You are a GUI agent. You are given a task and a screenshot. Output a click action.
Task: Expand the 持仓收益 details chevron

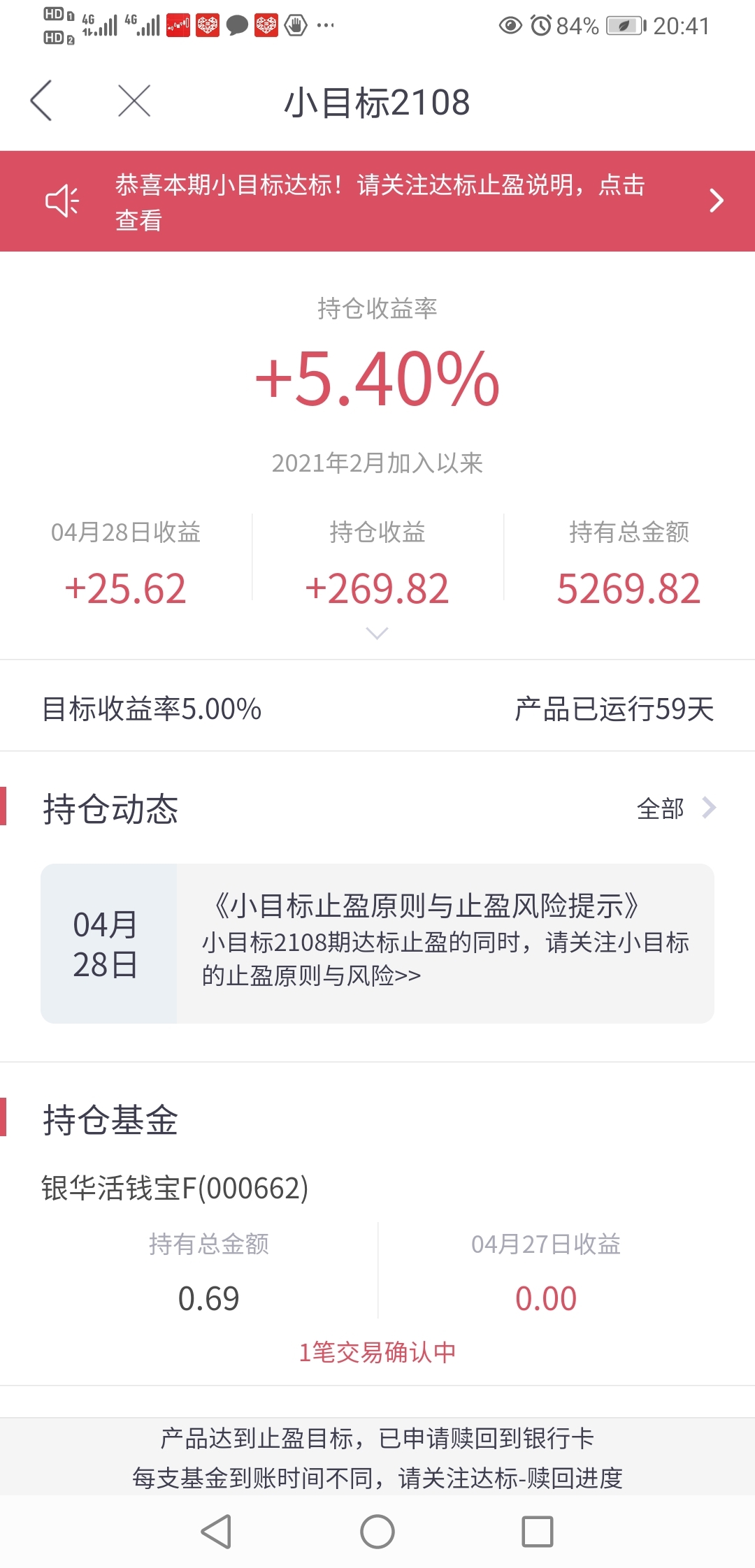[x=377, y=633]
